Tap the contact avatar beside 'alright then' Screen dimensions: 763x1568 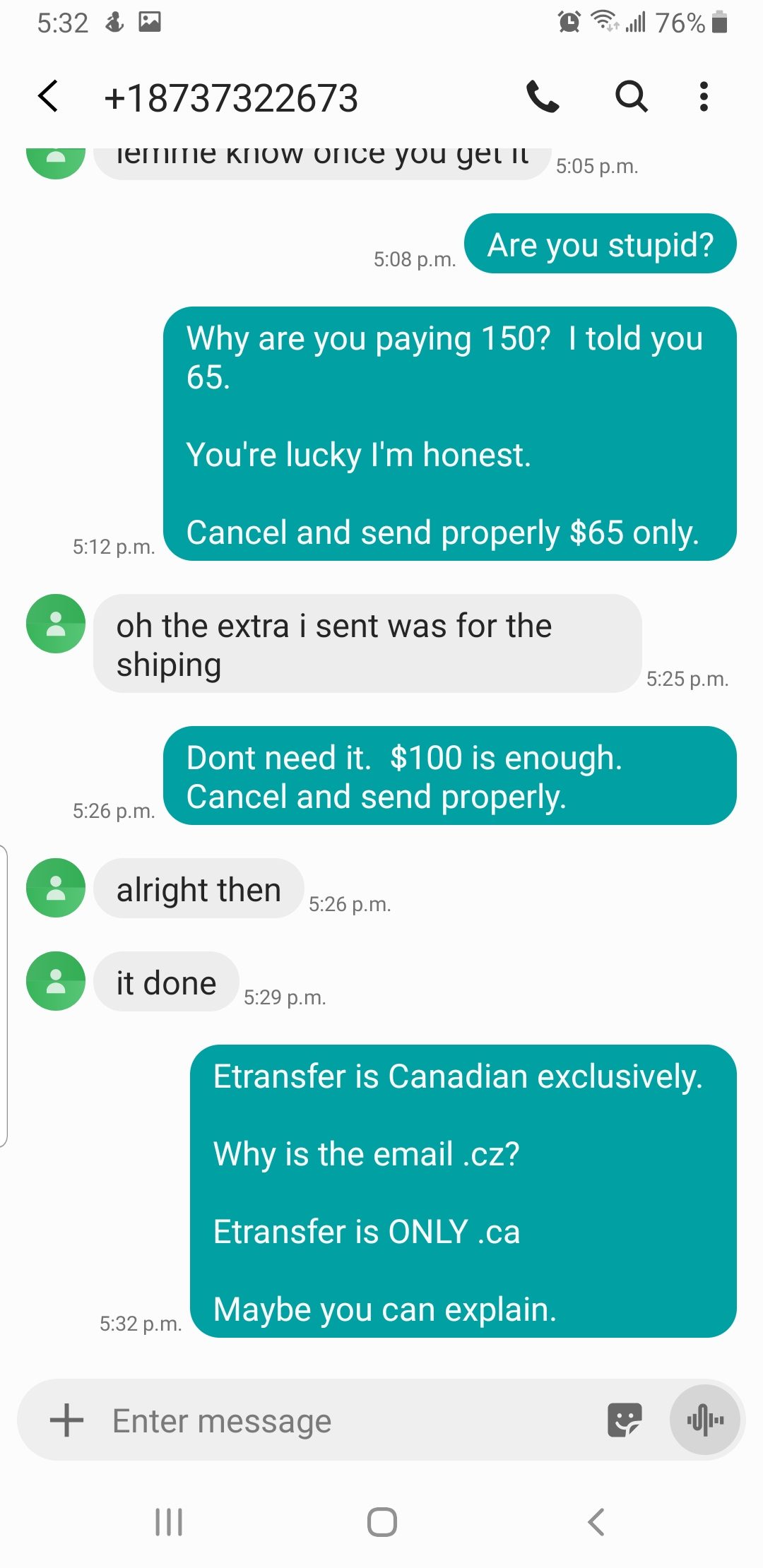click(x=54, y=888)
